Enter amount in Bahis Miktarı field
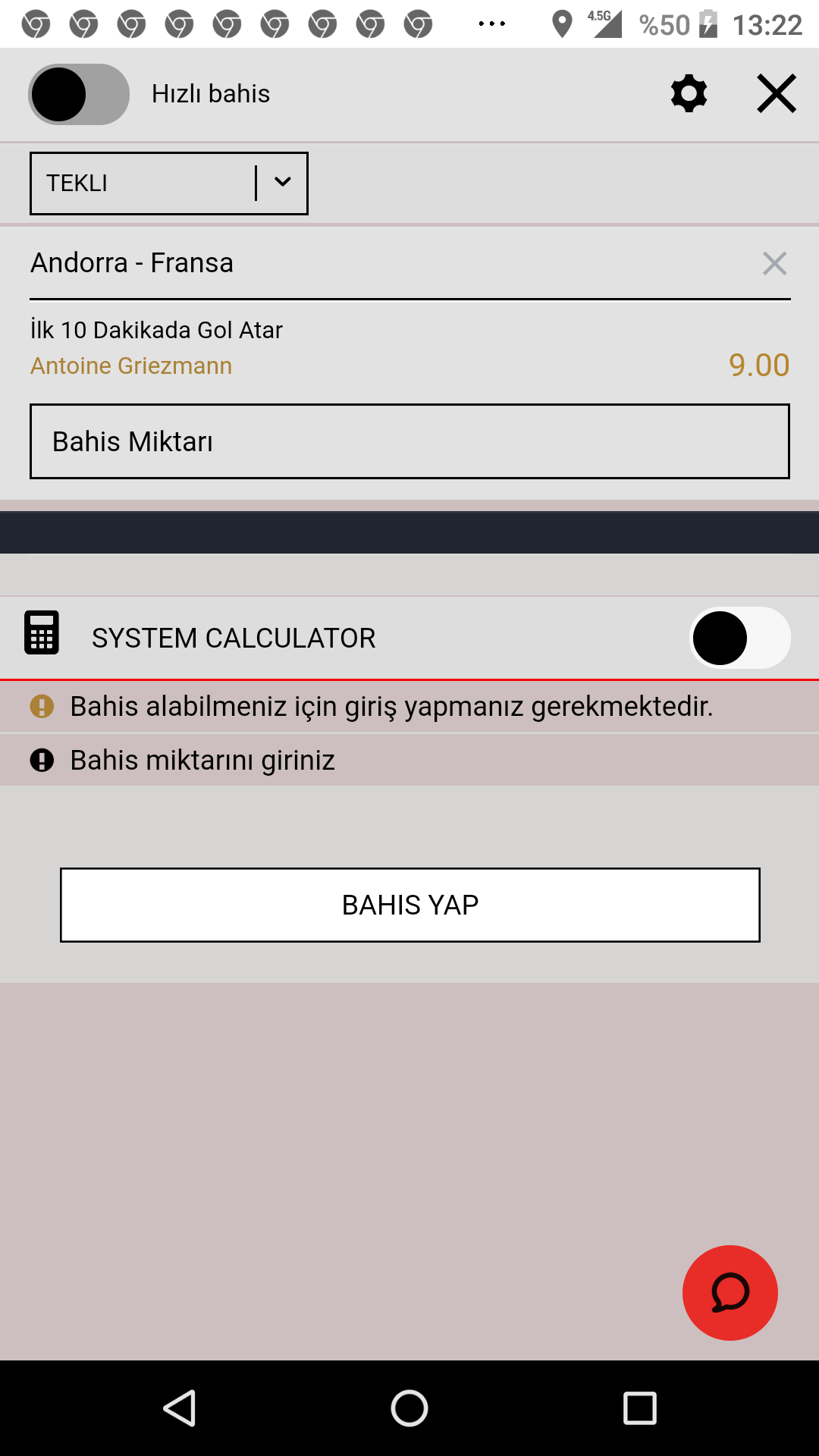This screenshot has width=819, height=1456. 409,441
